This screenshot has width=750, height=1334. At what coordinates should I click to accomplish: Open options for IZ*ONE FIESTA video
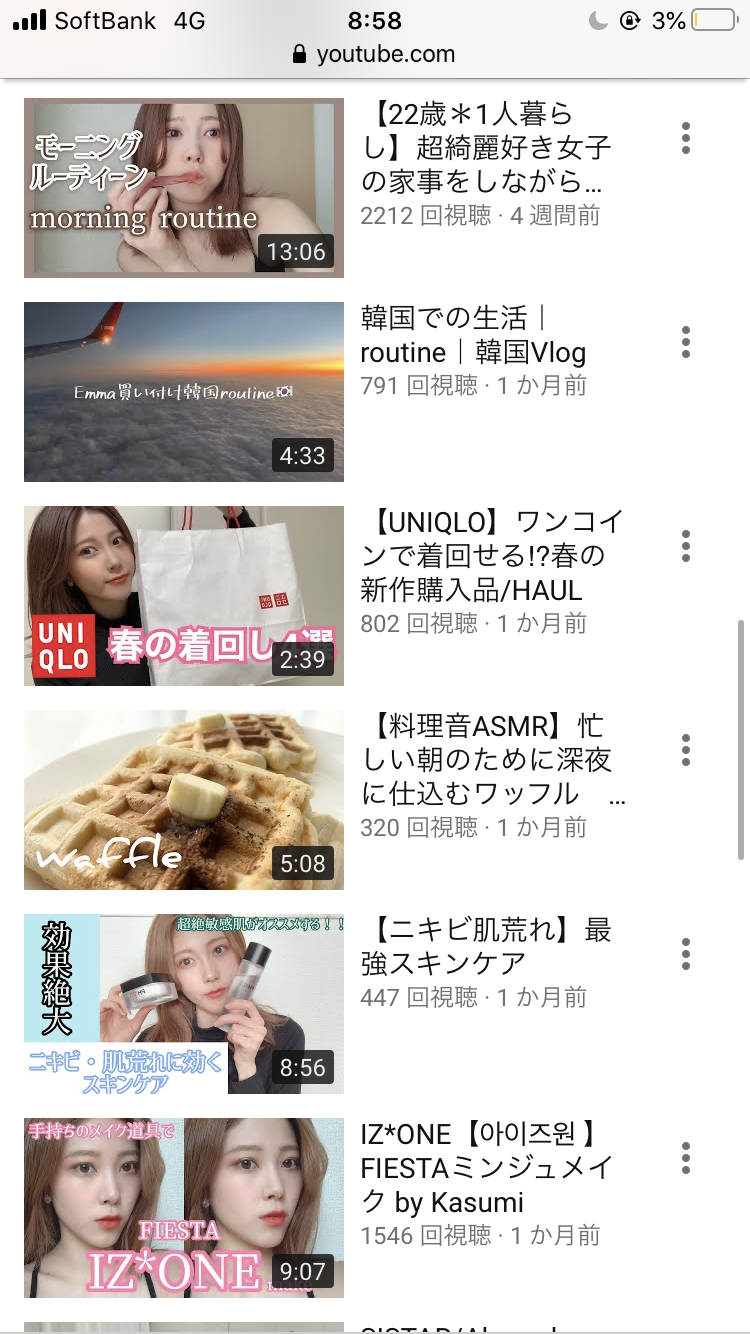pyautogui.click(x=686, y=1158)
